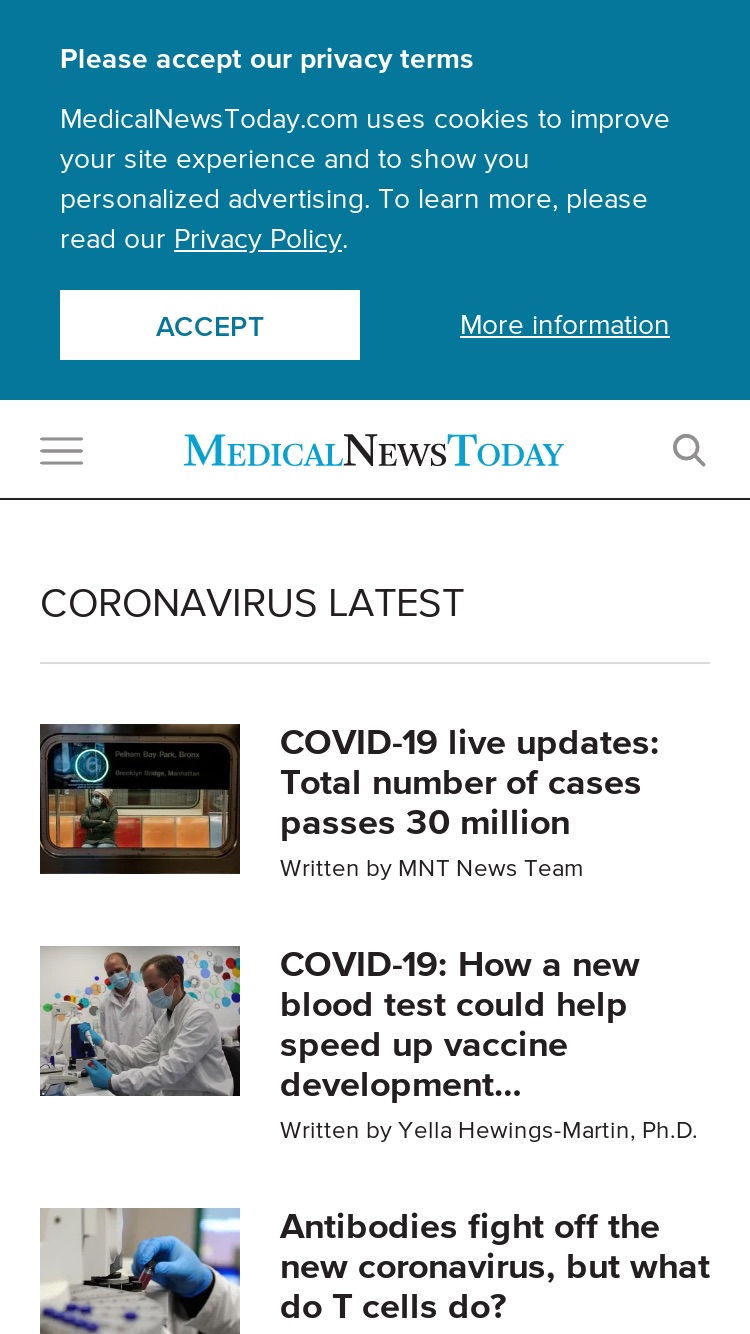
Task: Read the antibodies and T cells article
Action: click(495, 1267)
